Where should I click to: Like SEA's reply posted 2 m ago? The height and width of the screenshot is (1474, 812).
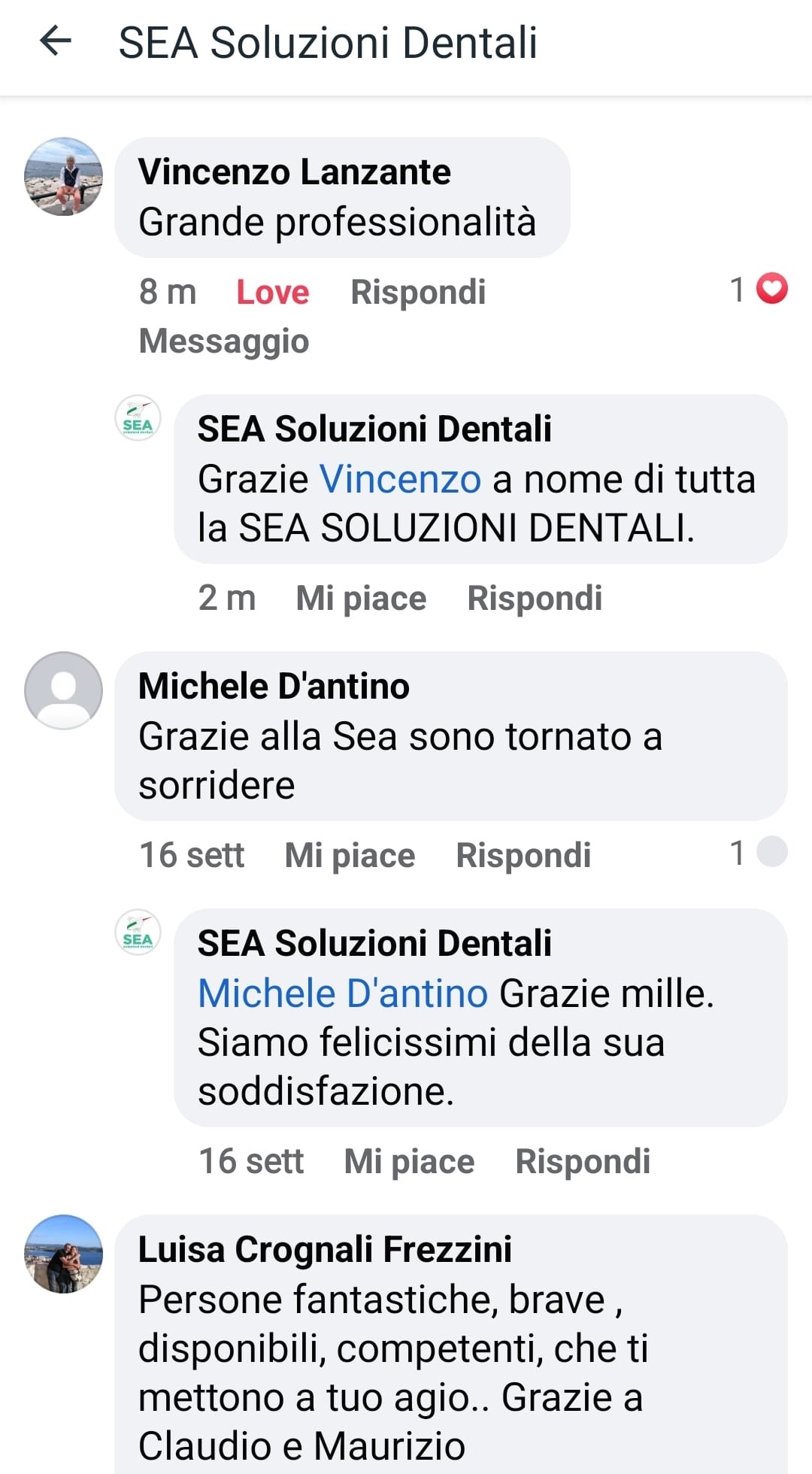click(361, 599)
